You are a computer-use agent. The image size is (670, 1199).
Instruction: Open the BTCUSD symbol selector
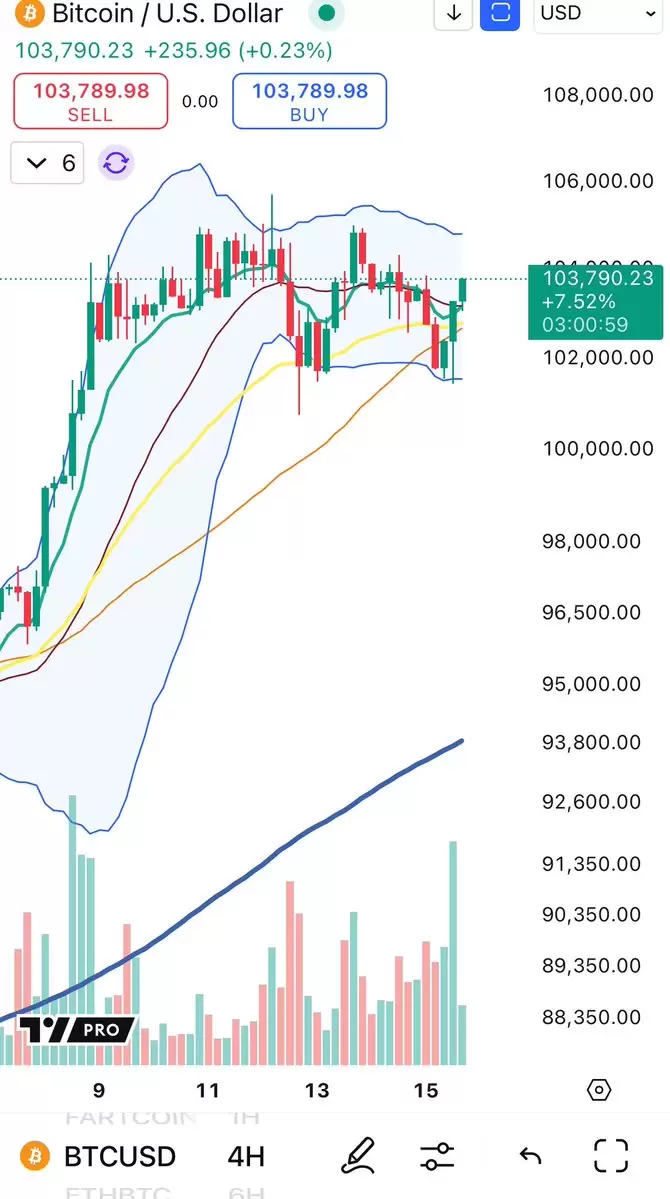(99, 1155)
